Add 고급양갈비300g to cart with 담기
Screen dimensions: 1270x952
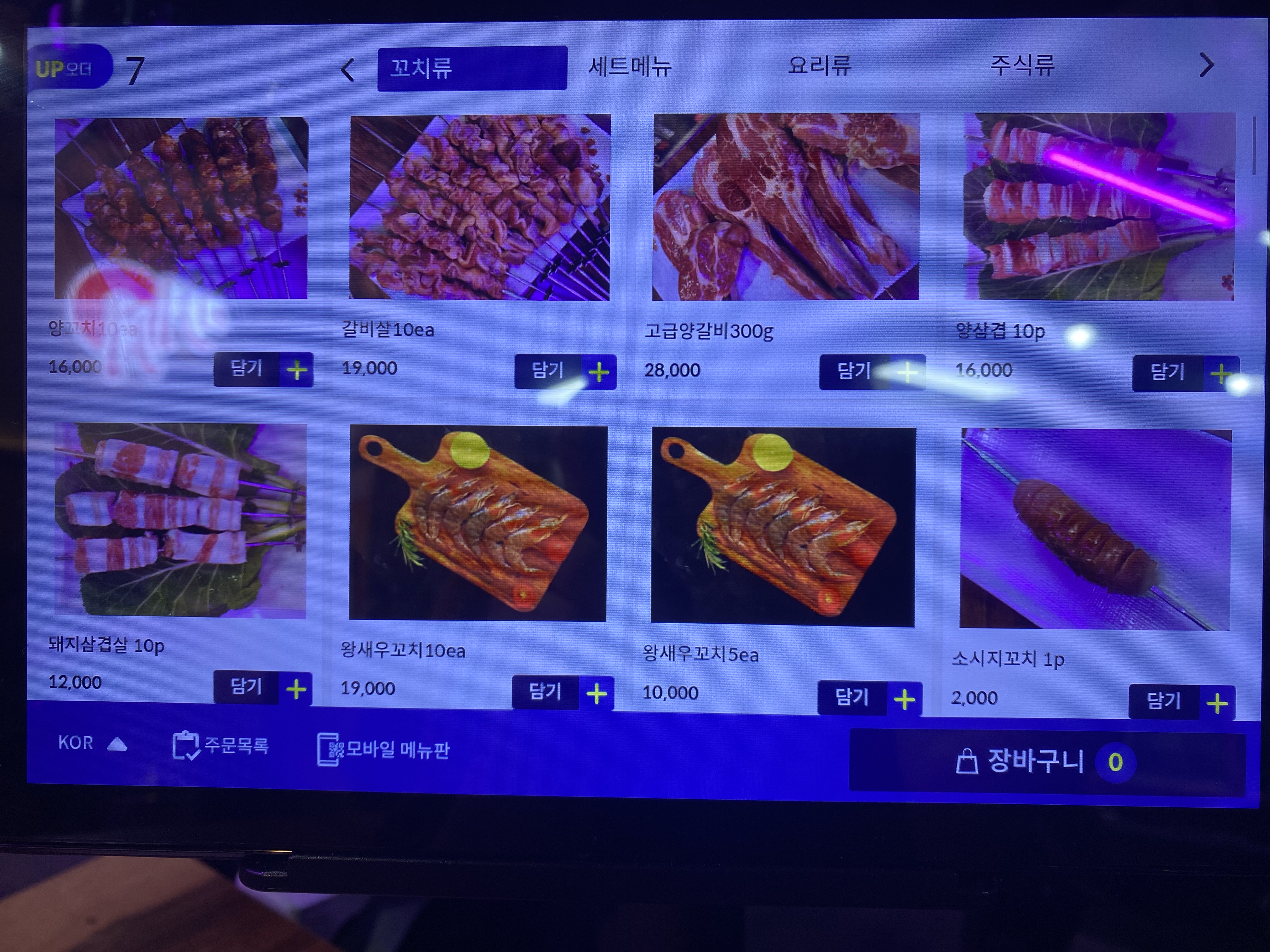click(x=871, y=372)
